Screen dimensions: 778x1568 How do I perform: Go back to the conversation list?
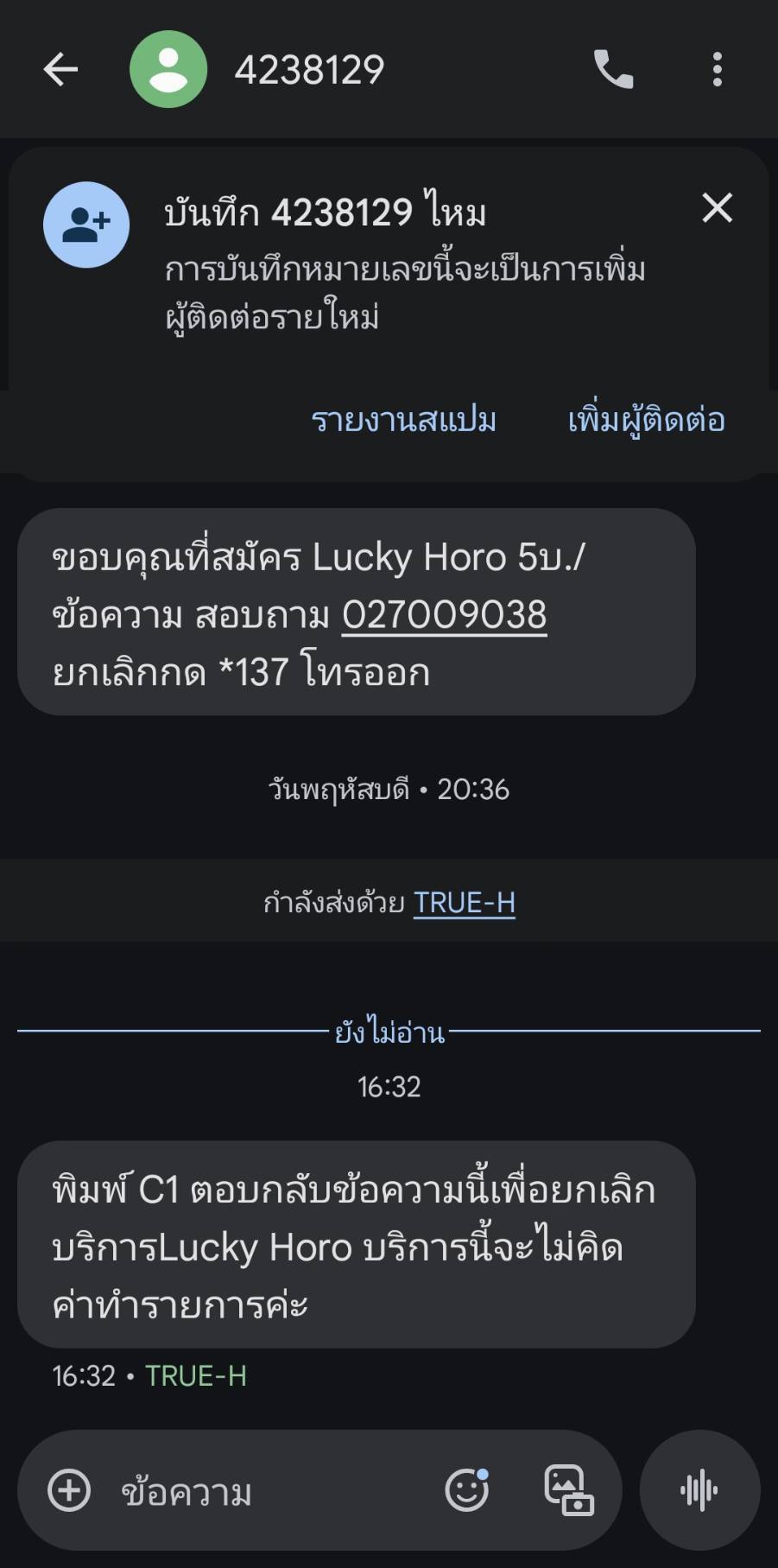coord(60,69)
